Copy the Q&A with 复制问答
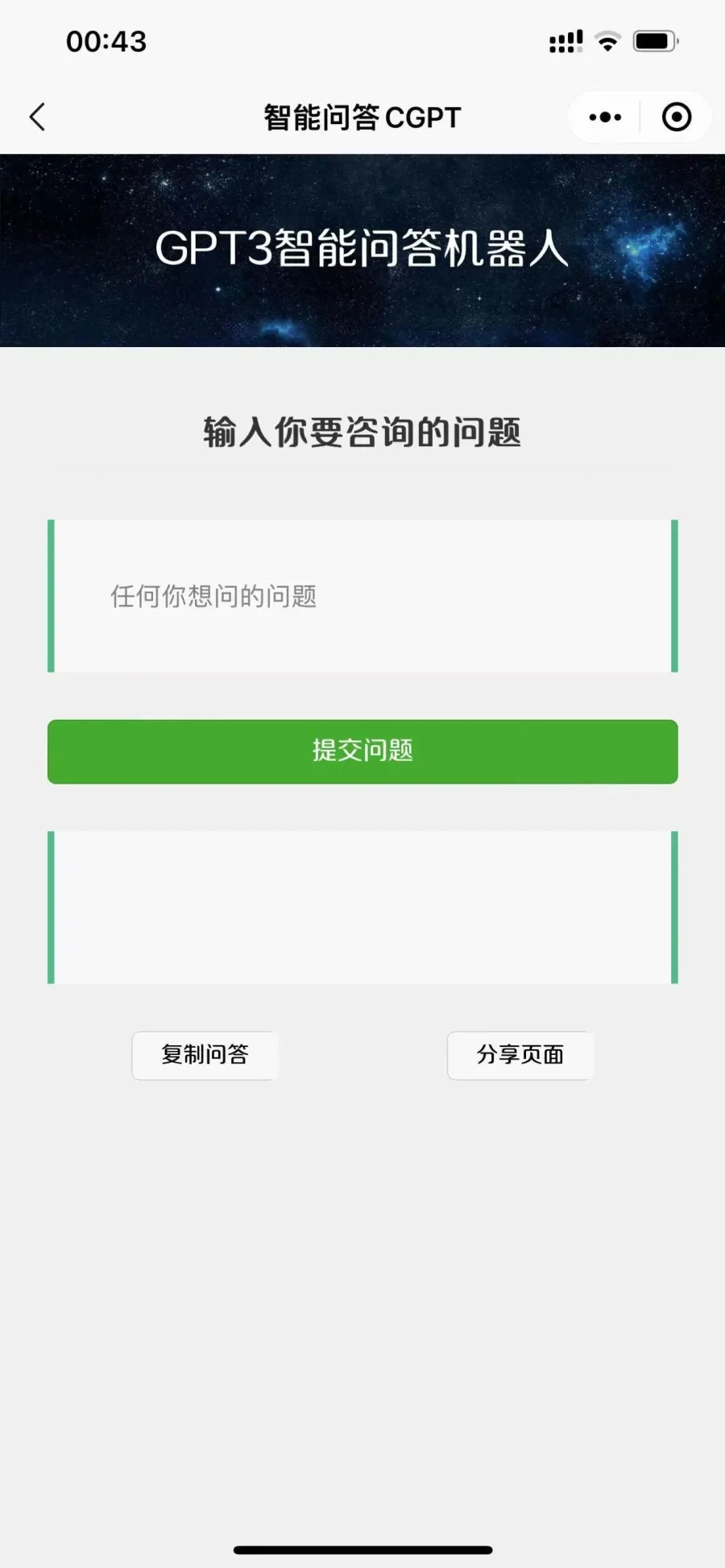Viewport: 725px width, 1568px height. tap(205, 1055)
